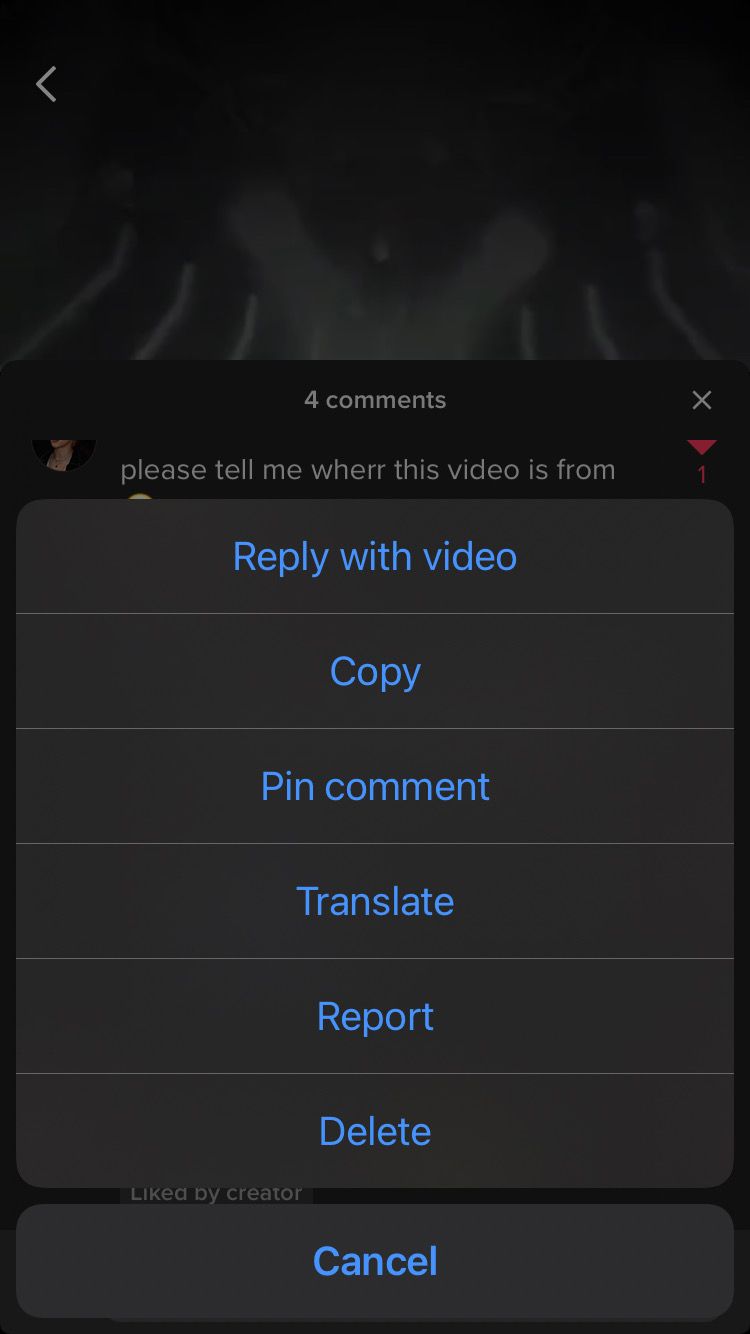The width and height of the screenshot is (750, 1334).
Task: Cancel the action sheet
Action: coord(375,1262)
